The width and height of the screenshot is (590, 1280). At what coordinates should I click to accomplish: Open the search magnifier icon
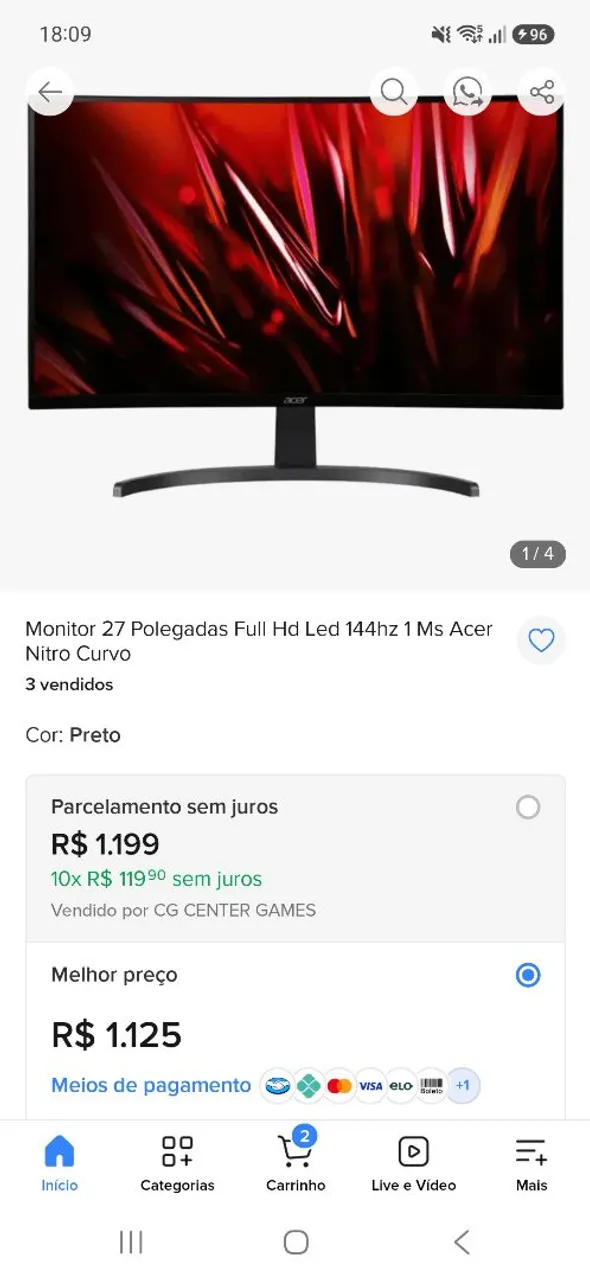click(394, 93)
